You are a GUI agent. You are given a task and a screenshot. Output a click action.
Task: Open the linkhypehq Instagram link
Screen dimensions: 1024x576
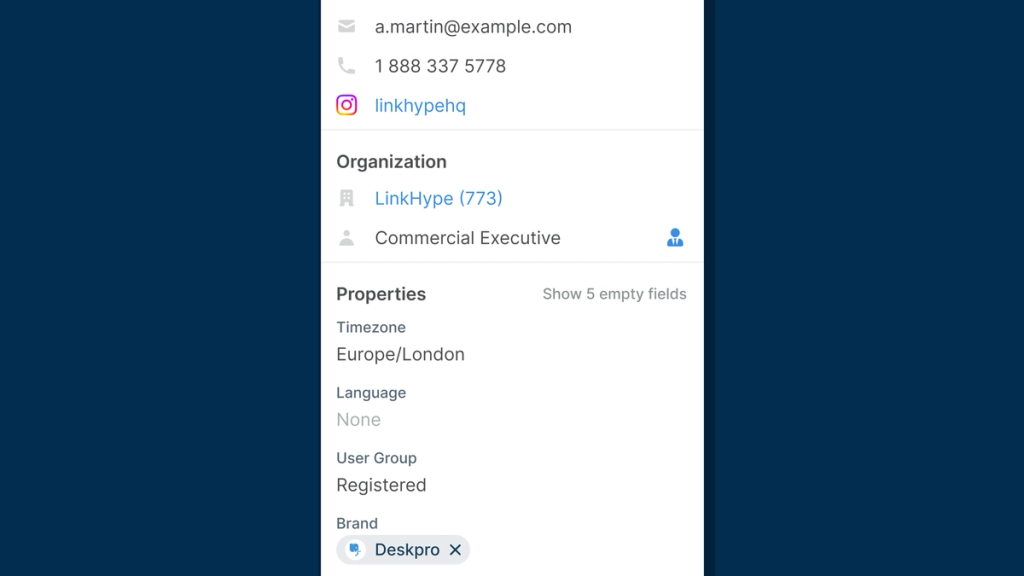point(420,105)
